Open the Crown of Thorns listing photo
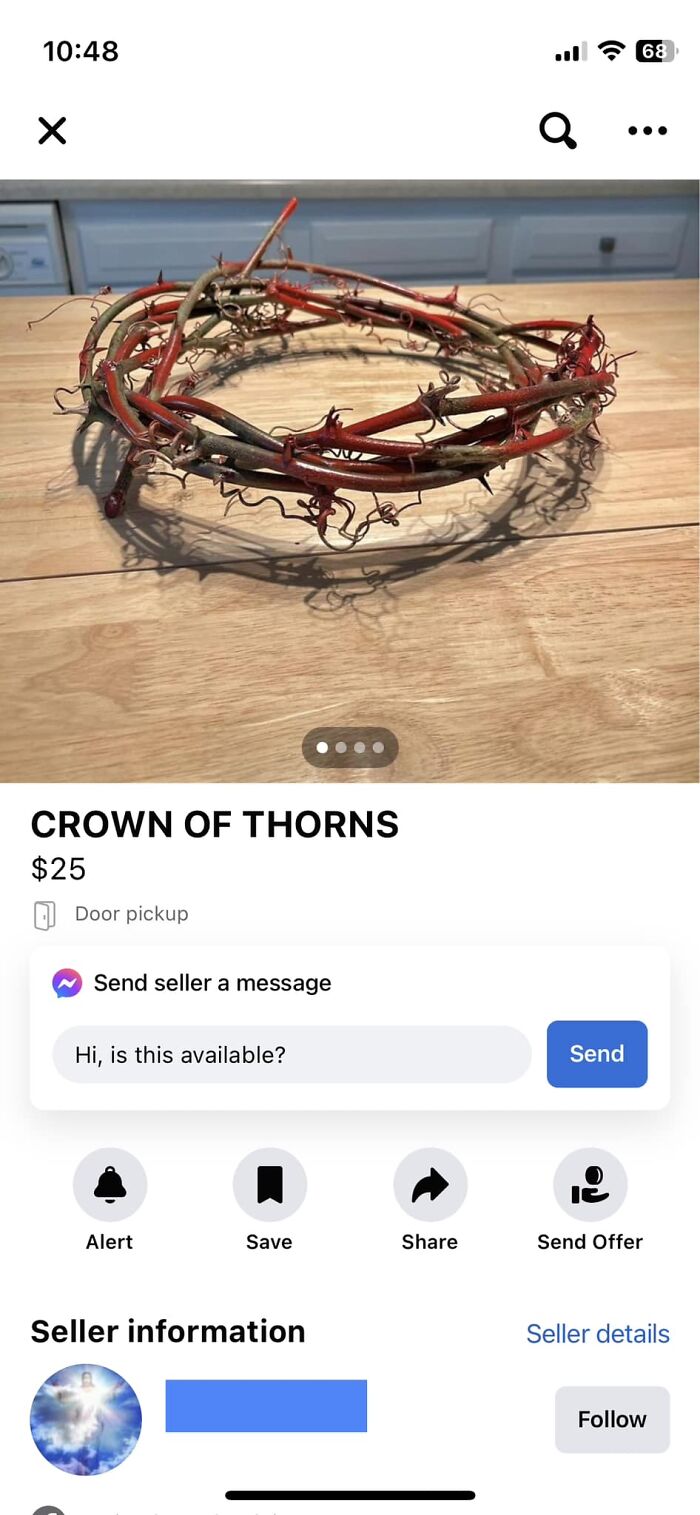Viewport: 700px width, 1515px height. tap(350, 480)
